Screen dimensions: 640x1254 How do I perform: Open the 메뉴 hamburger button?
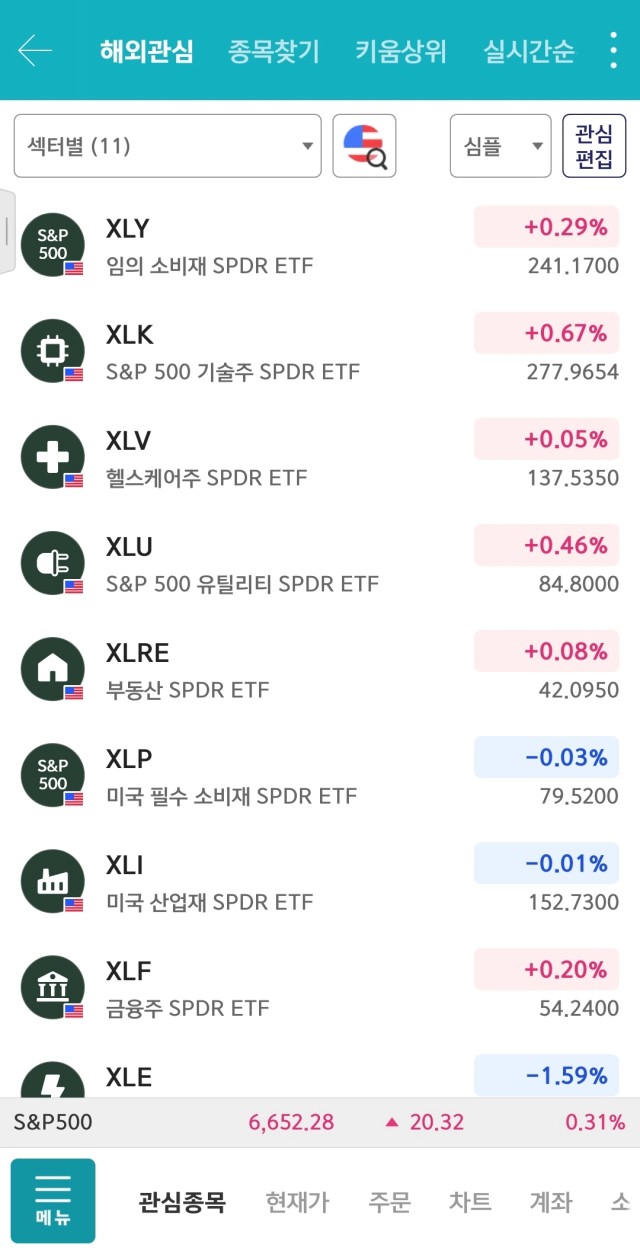tap(53, 1201)
